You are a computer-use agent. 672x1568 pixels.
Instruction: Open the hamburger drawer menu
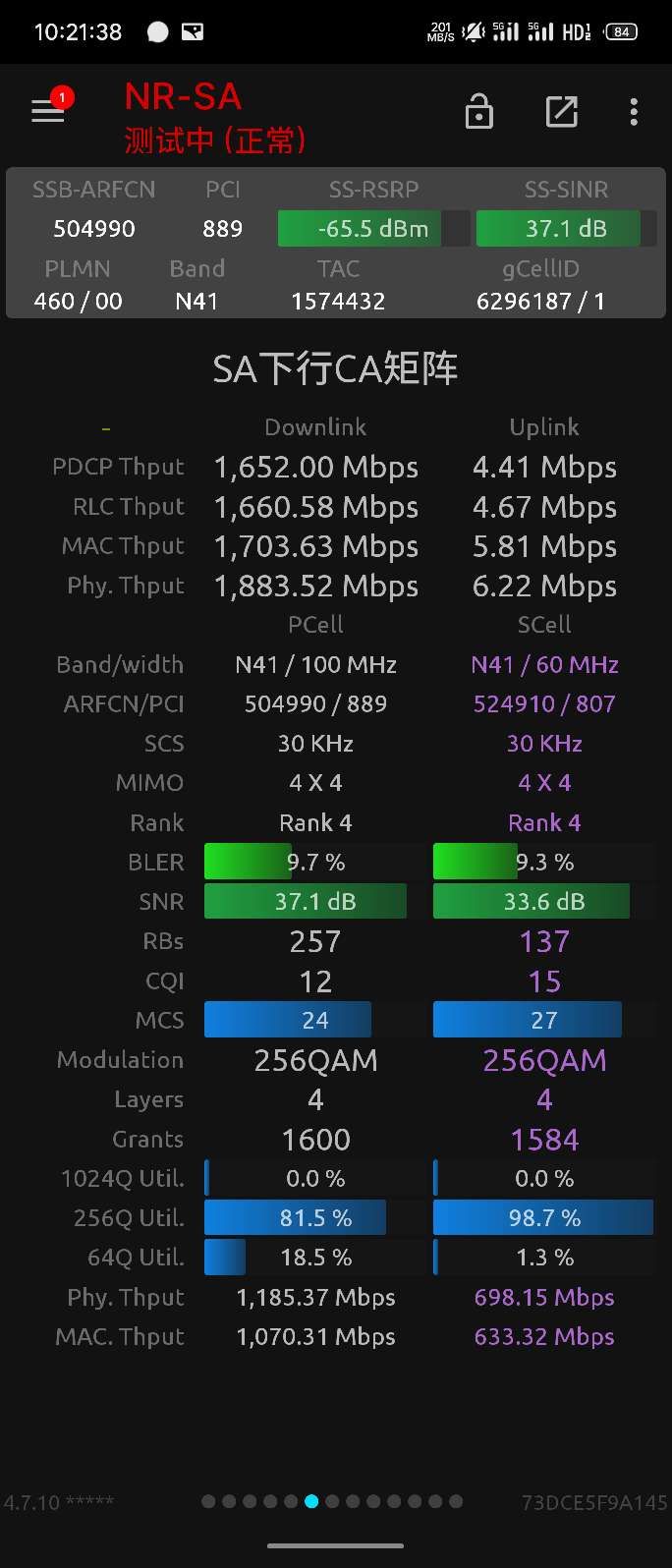click(x=47, y=111)
